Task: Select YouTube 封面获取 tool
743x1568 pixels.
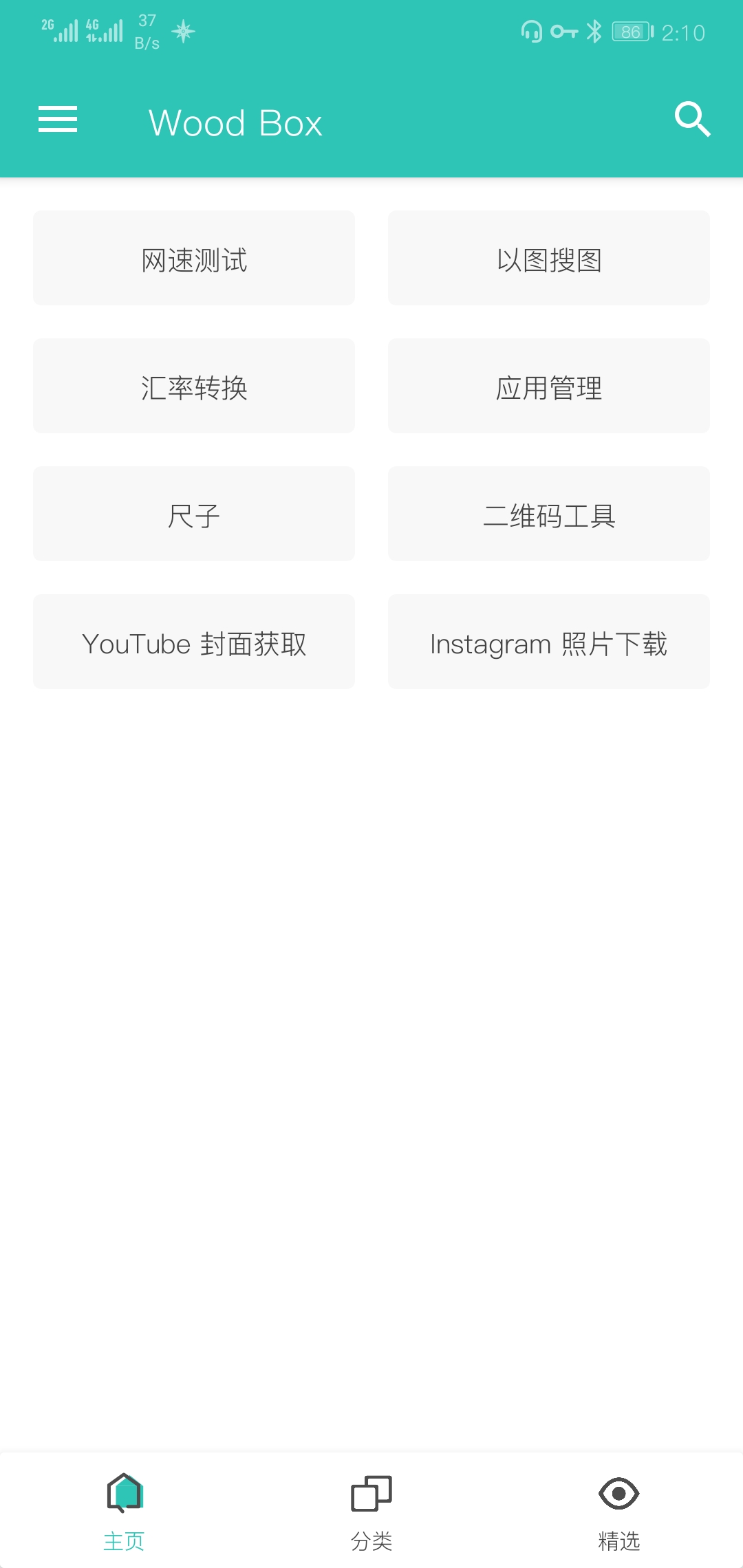Action: pyautogui.click(x=194, y=642)
